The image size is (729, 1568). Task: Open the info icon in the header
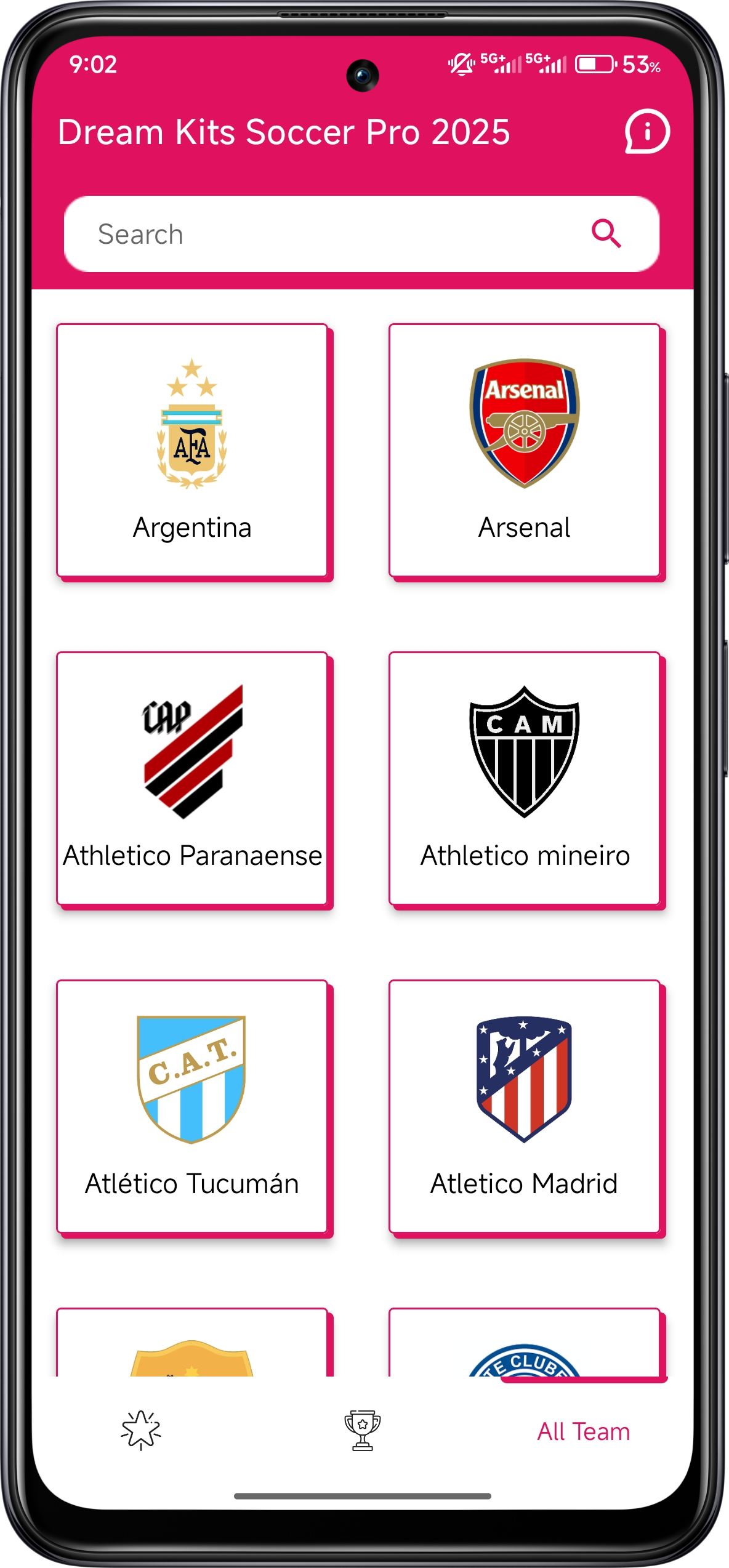point(647,131)
